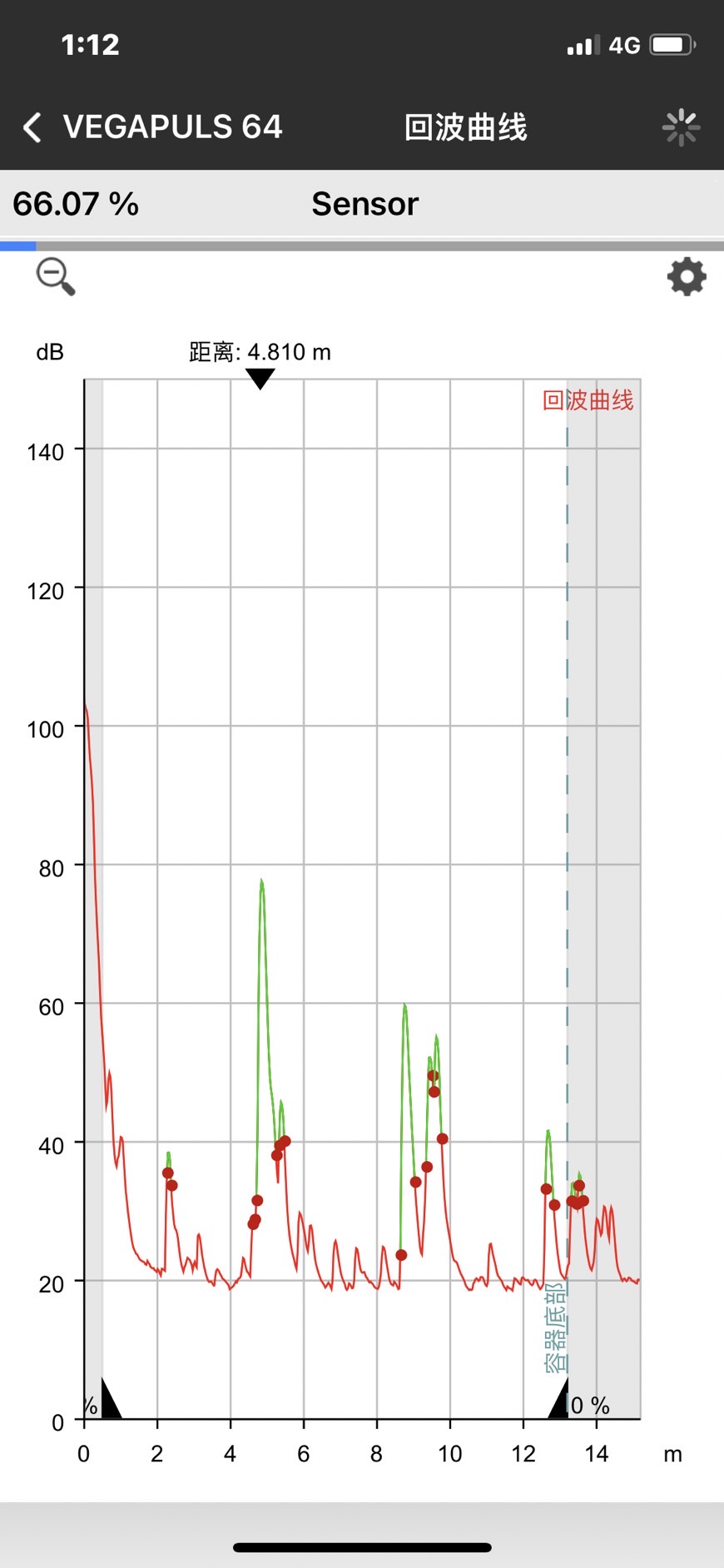Open chart settings gear
The height and width of the screenshot is (1568, 724).
687,277
